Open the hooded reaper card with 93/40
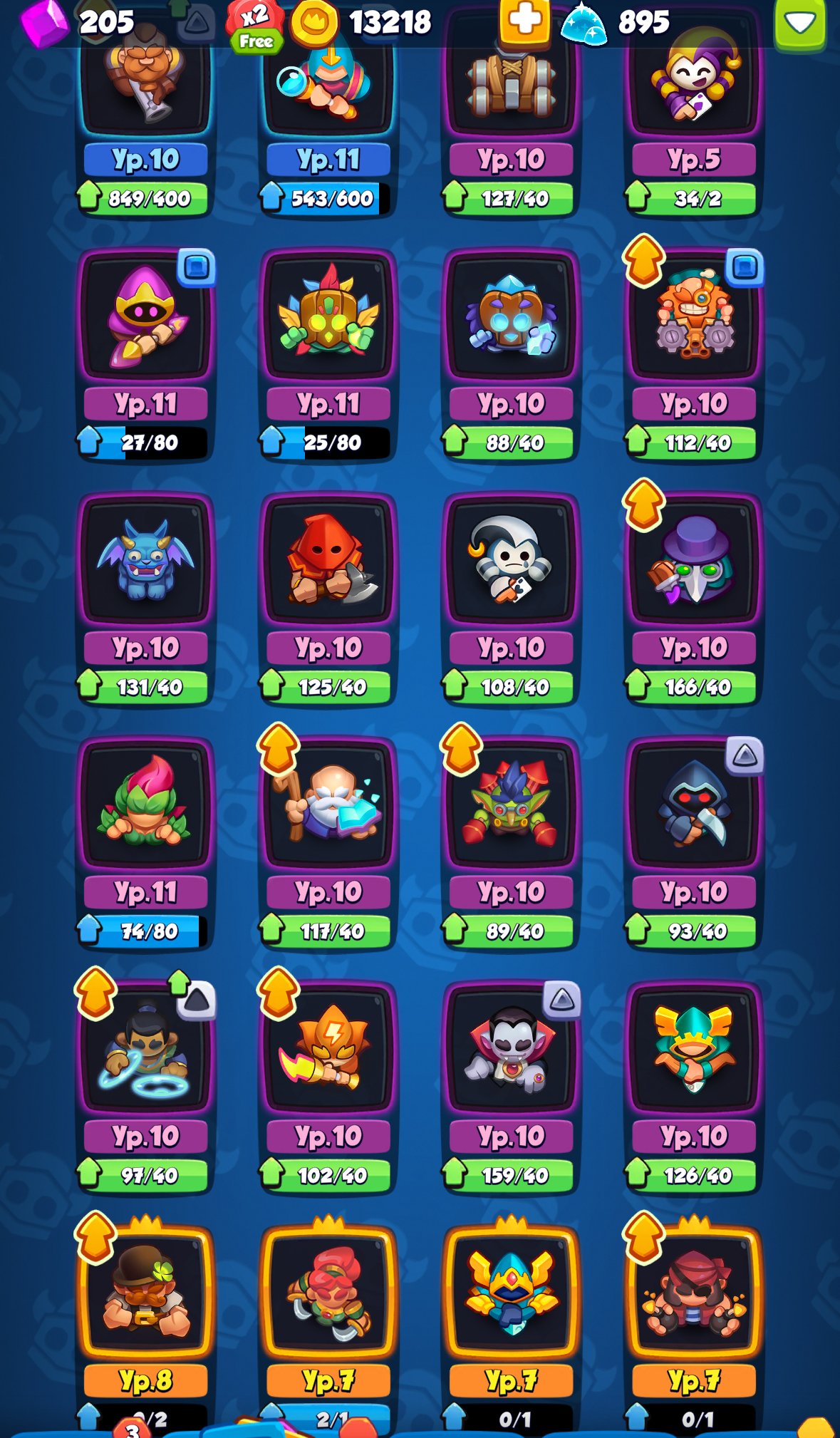The width and height of the screenshot is (840, 1438). pyautogui.click(x=693, y=842)
